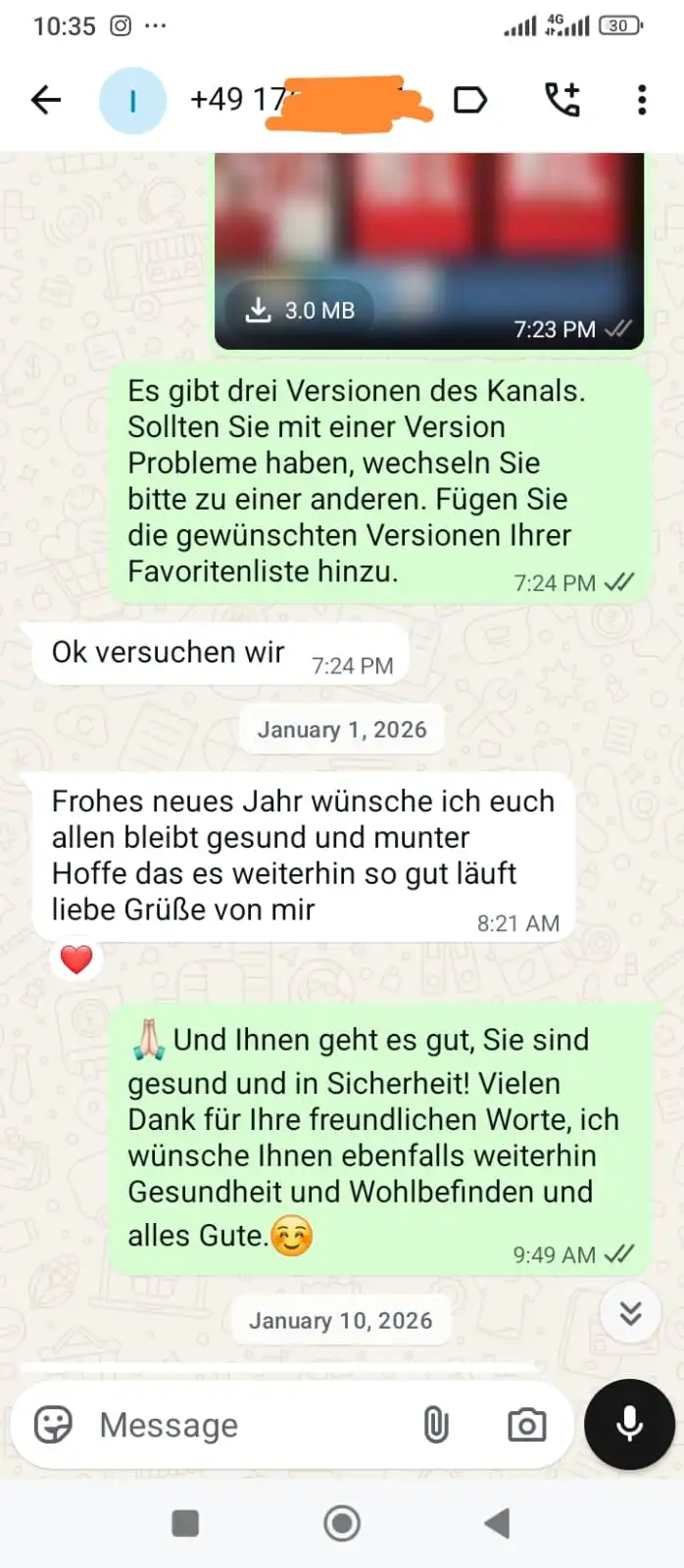This screenshot has width=684, height=1568.
Task: Open the overflow menu
Action: (642, 100)
